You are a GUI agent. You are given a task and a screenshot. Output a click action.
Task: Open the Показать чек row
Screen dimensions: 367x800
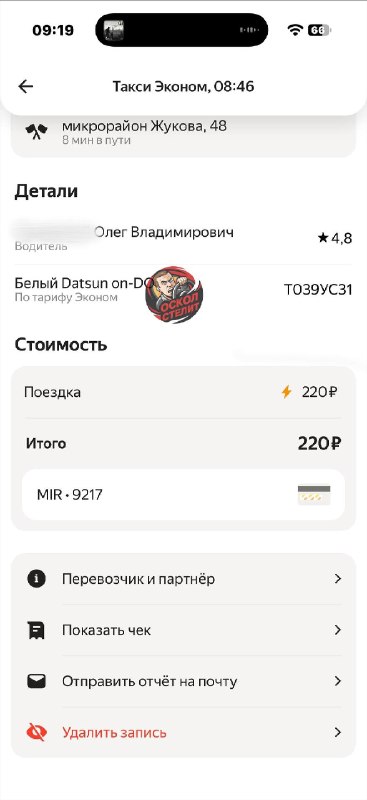tap(183, 630)
